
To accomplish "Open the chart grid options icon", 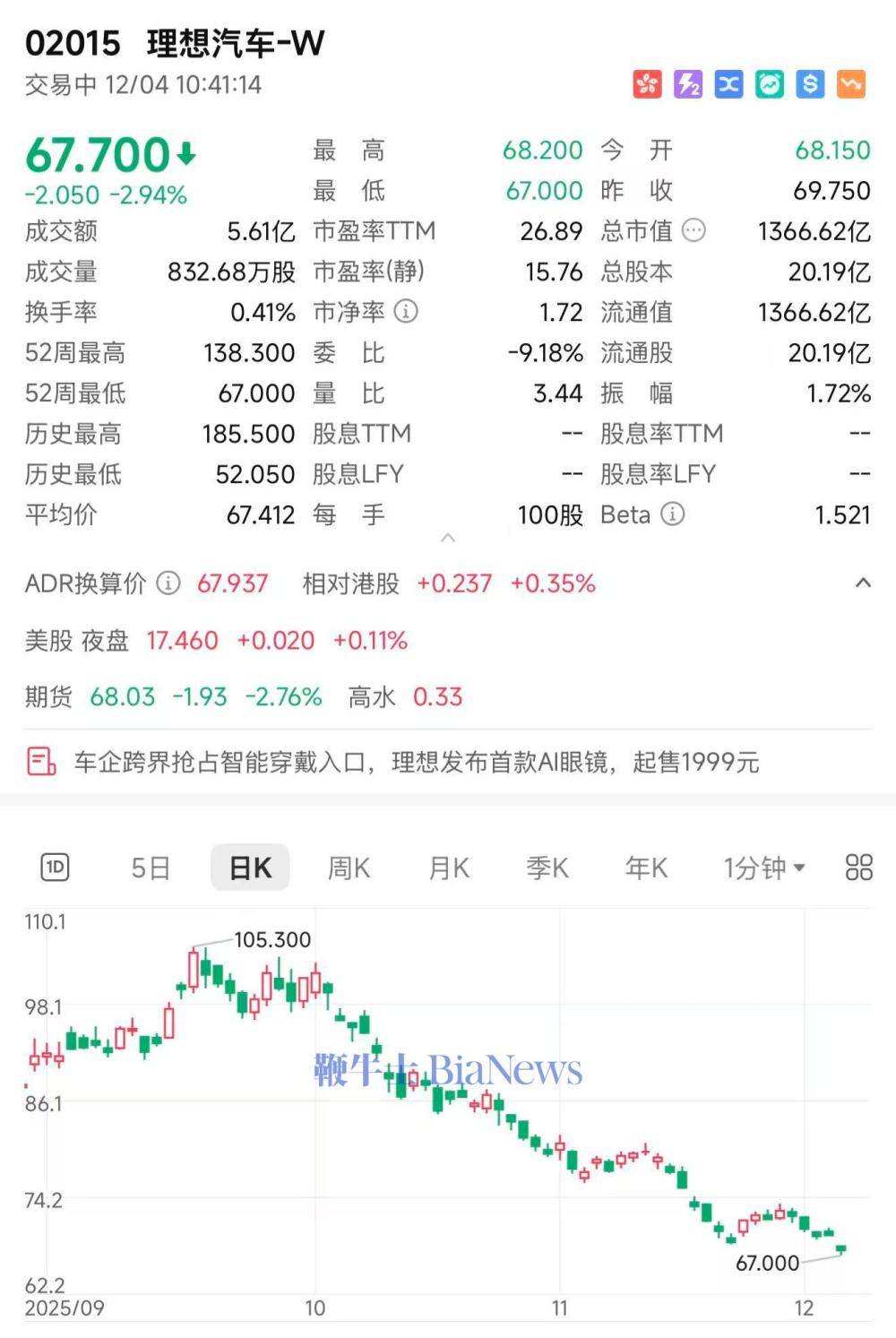I will (858, 868).
